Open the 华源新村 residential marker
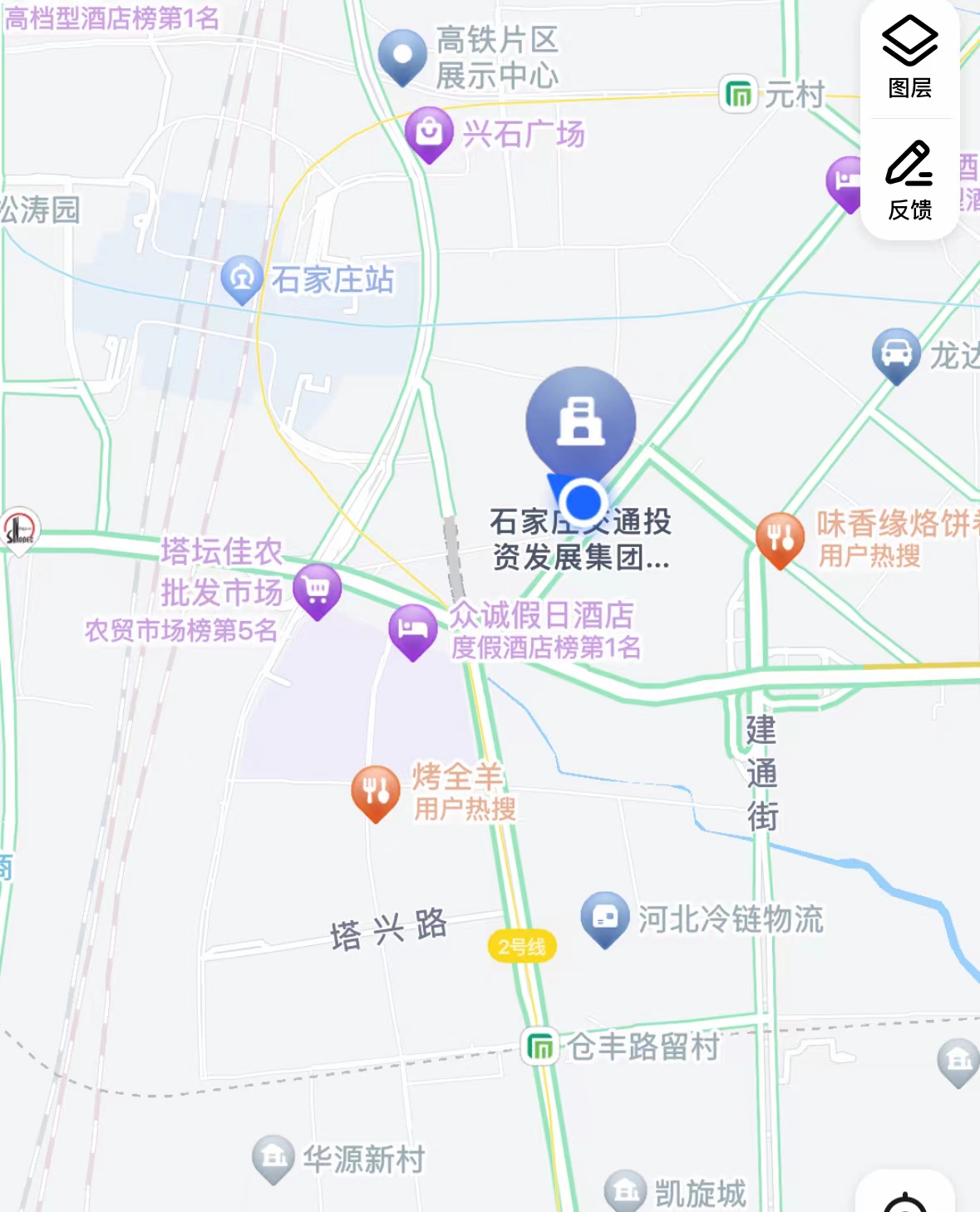This screenshot has width=980, height=1212. click(273, 1157)
